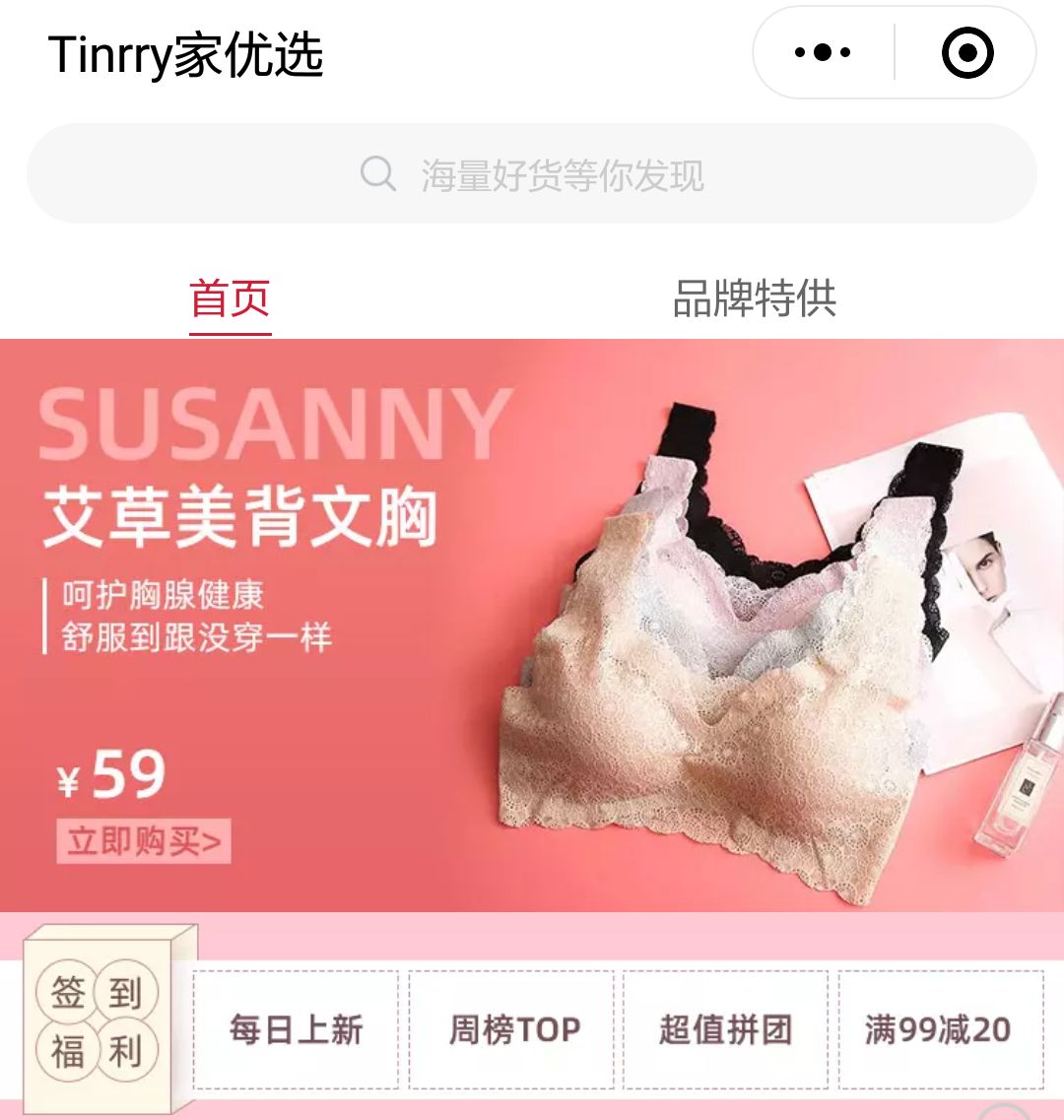1064x1120 pixels.
Task: Open the 满99减20 promotion
Action: [x=940, y=1029]
